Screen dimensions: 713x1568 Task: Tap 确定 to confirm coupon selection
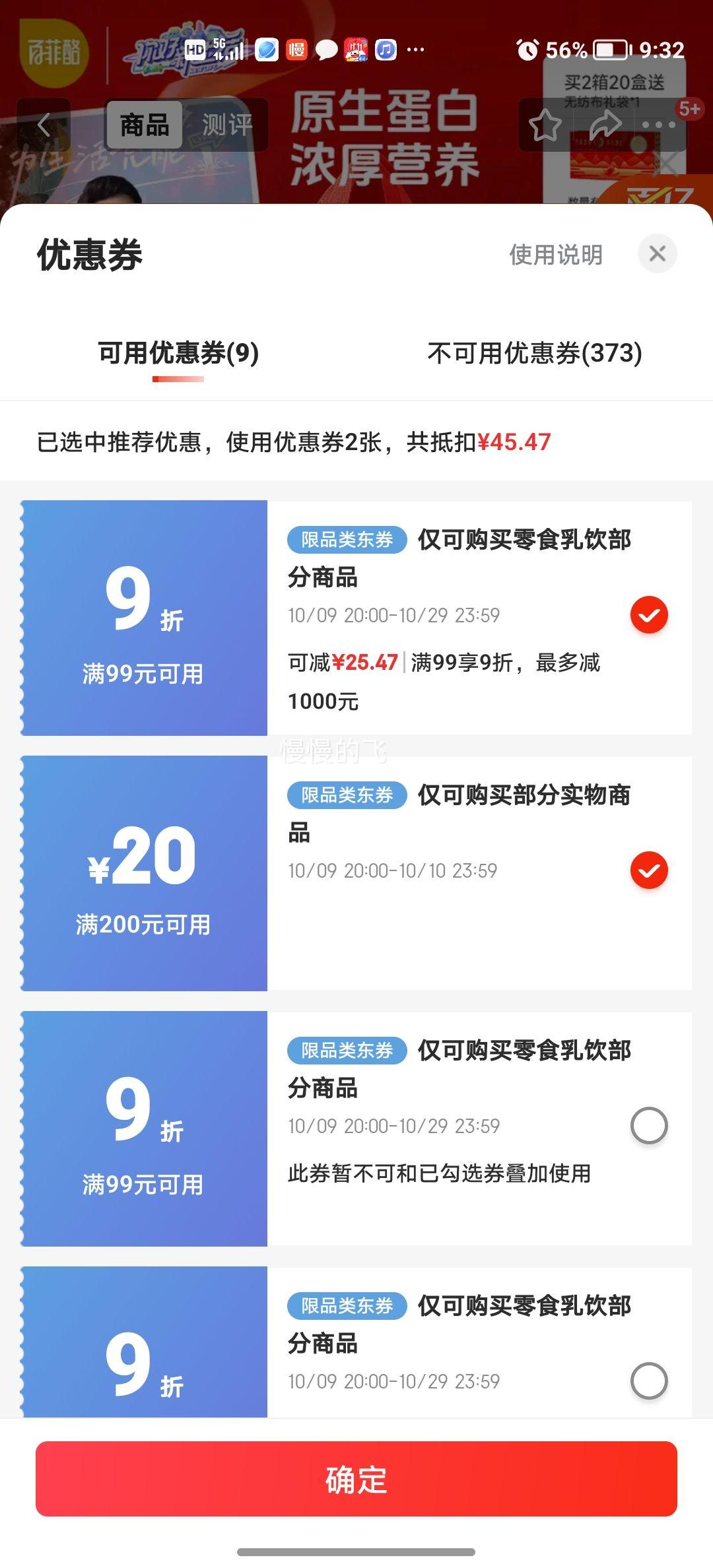356,1482
